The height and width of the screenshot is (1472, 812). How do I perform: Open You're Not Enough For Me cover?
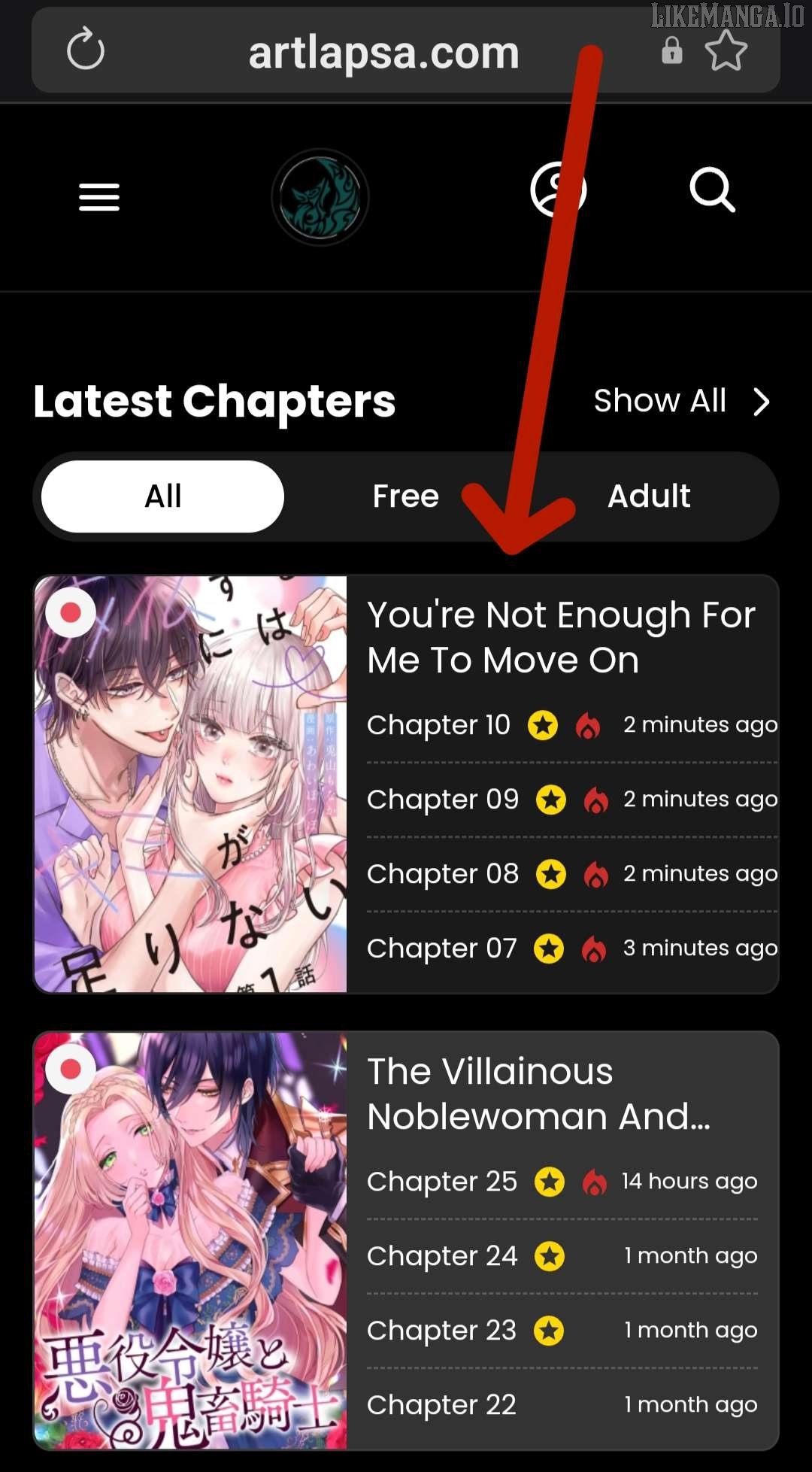[190, 784]
